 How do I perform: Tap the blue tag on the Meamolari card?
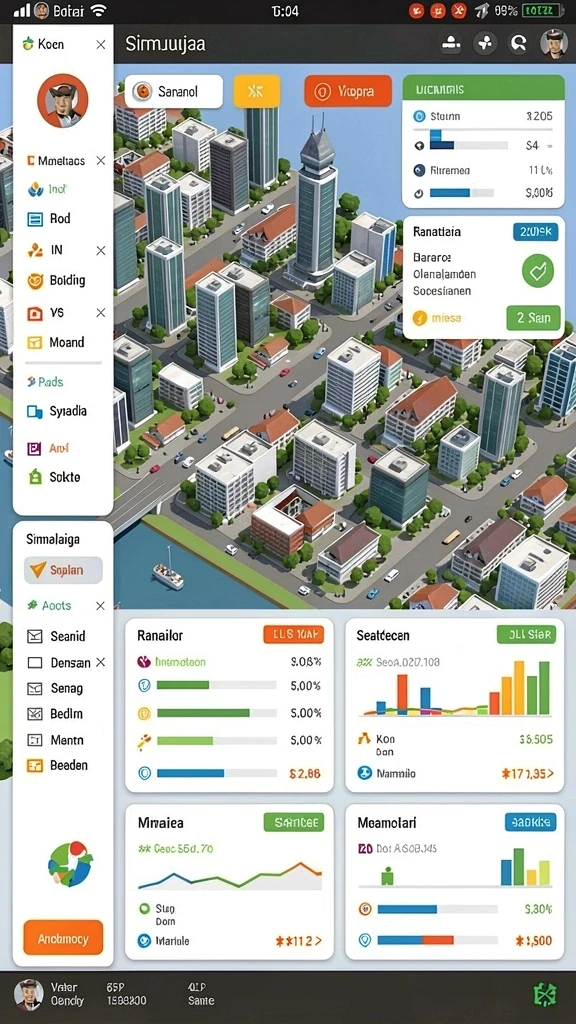(530, 822)
